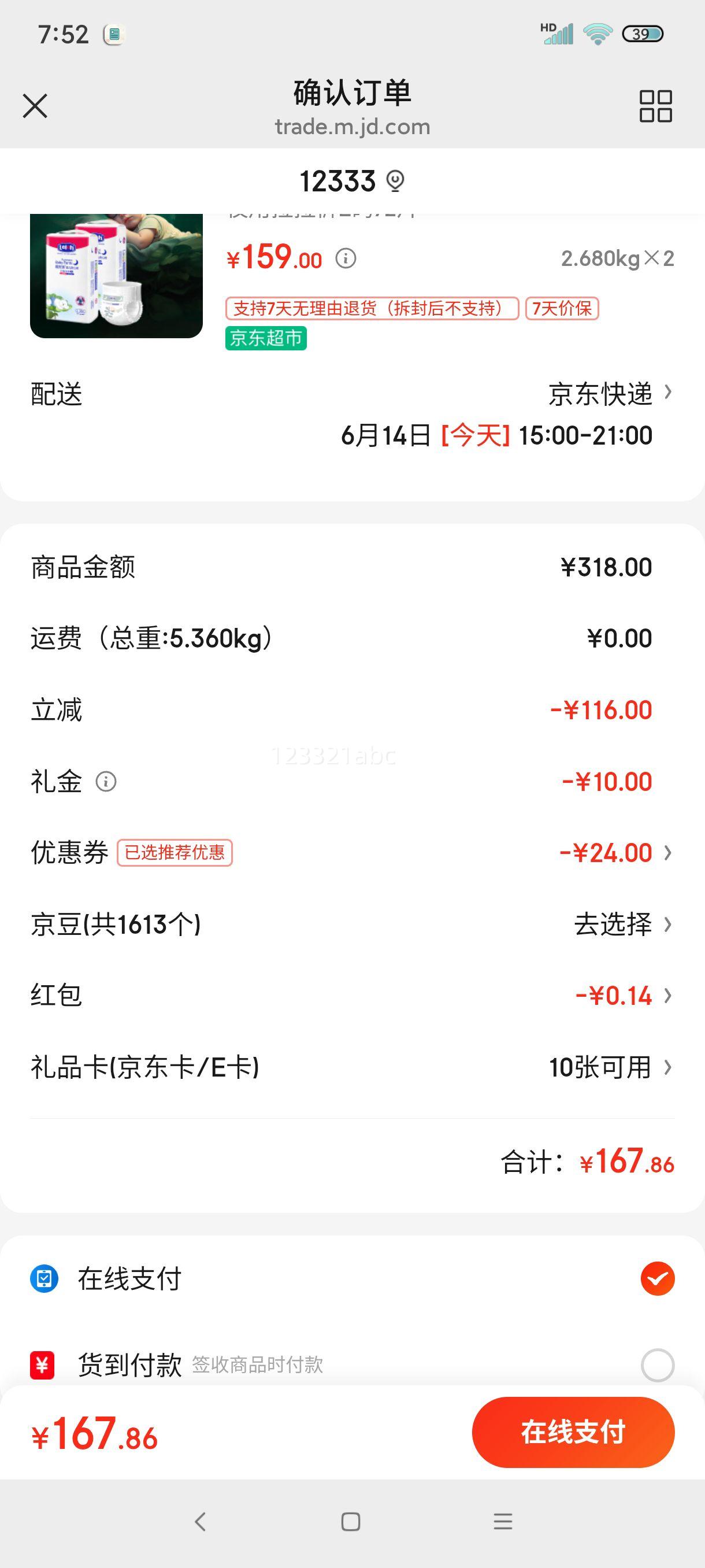
Task: Go back using system back button
Action: 200,1522
